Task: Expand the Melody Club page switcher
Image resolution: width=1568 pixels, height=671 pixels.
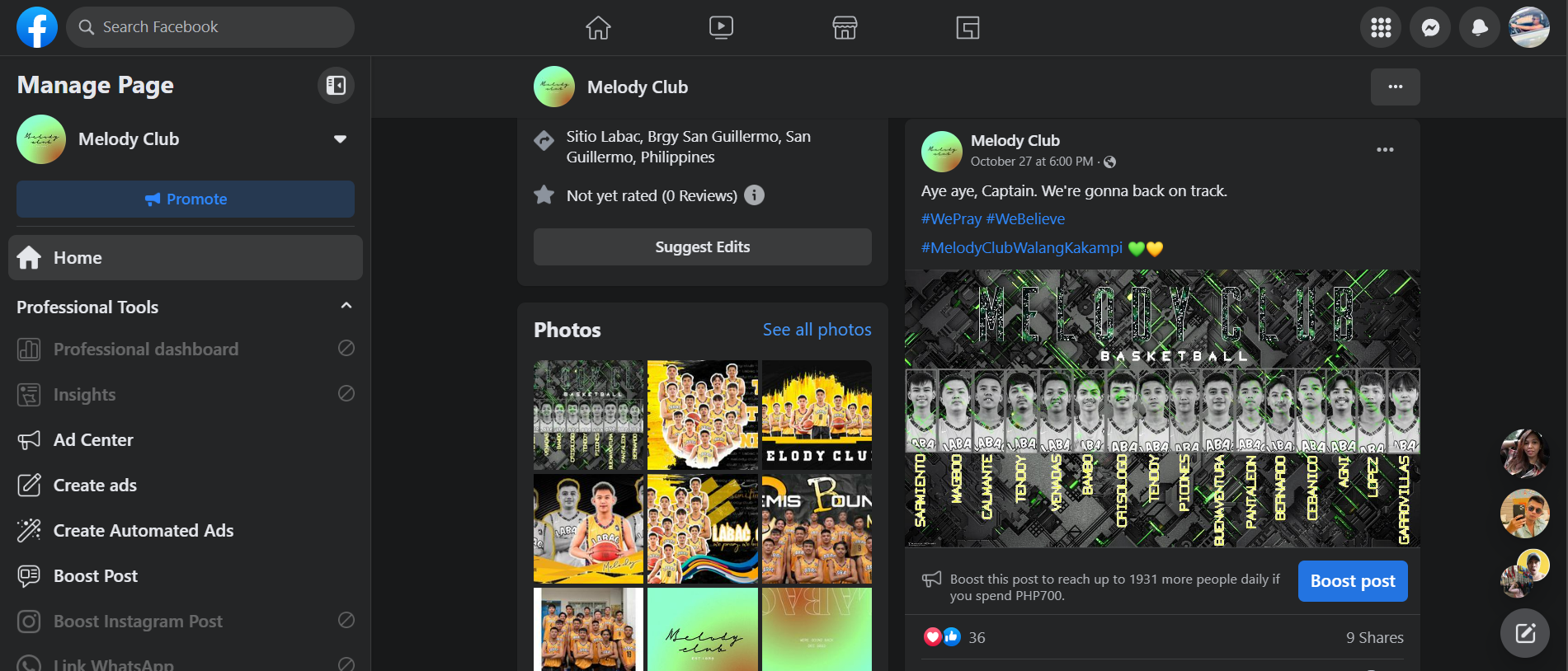Action: coord(340,139)
